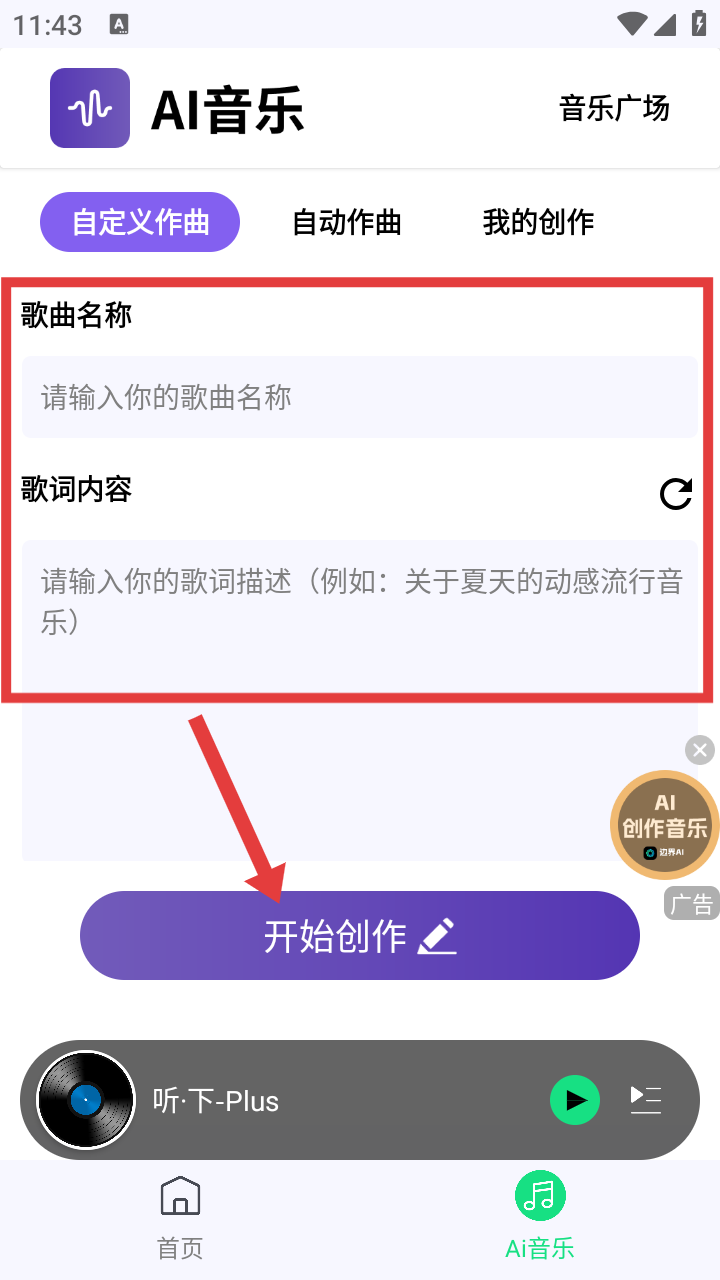Play the track 听·下-Plus
Viewport: 720px width, 1280px height.
click(x=575, y=1100)
